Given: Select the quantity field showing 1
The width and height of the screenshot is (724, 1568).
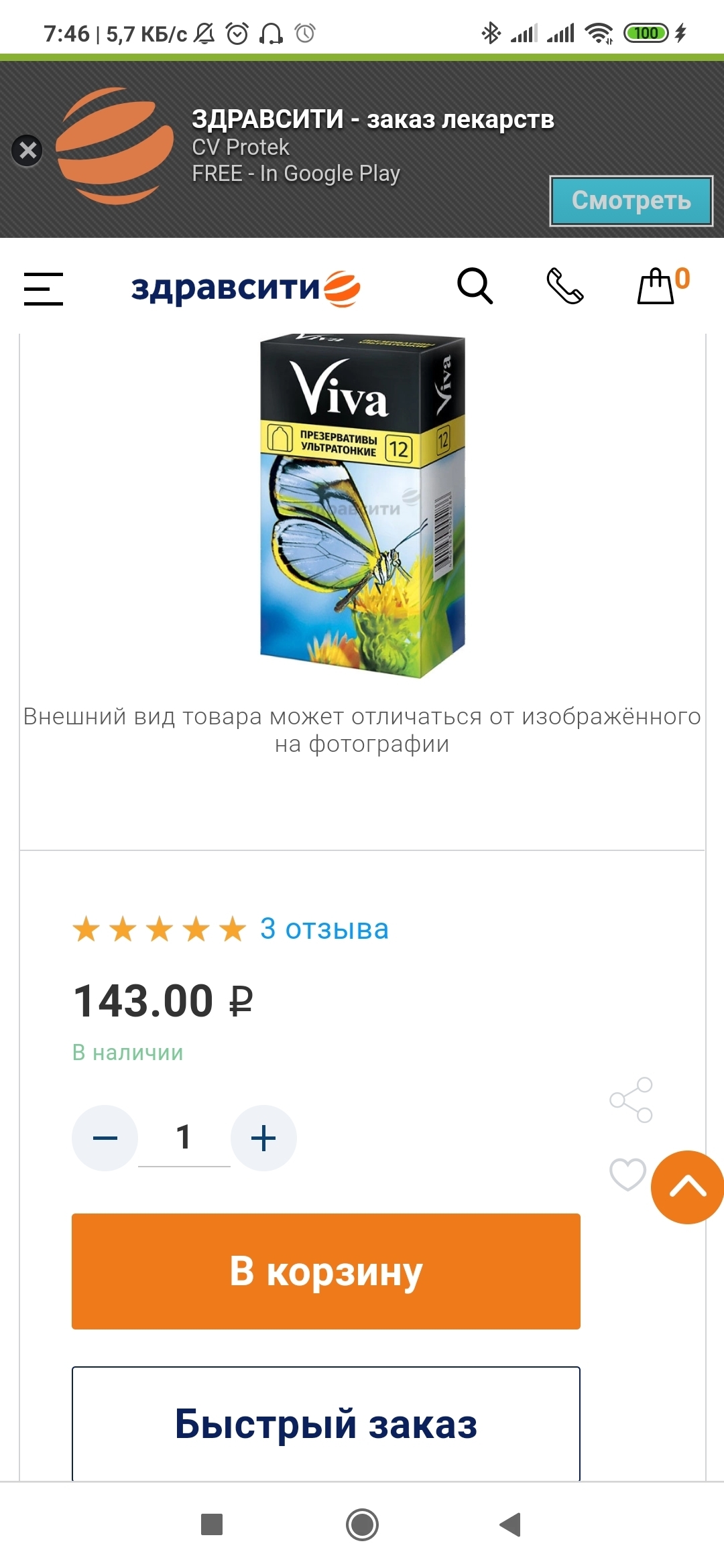Looking at the screenshot, I should [184, 1138].
